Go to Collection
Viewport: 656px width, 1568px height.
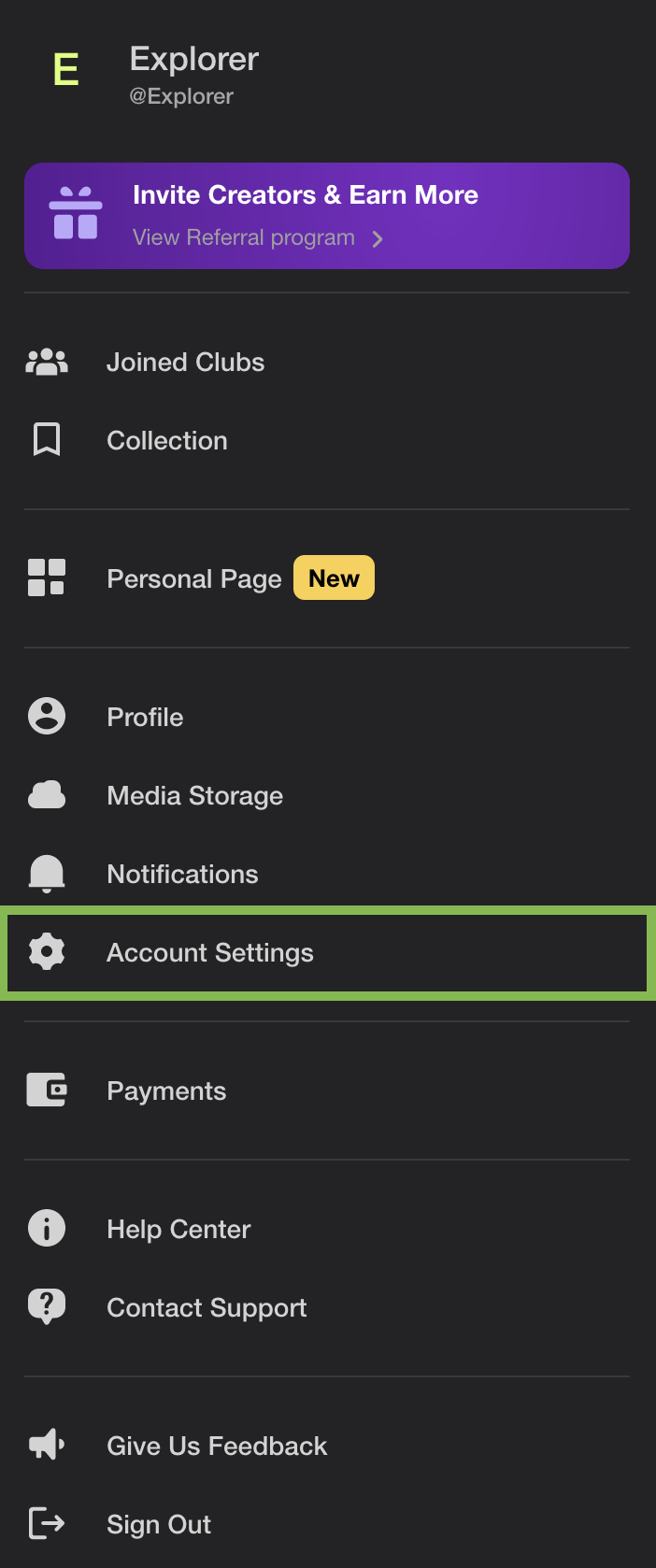pyautogui.click(x=167, y=441)
